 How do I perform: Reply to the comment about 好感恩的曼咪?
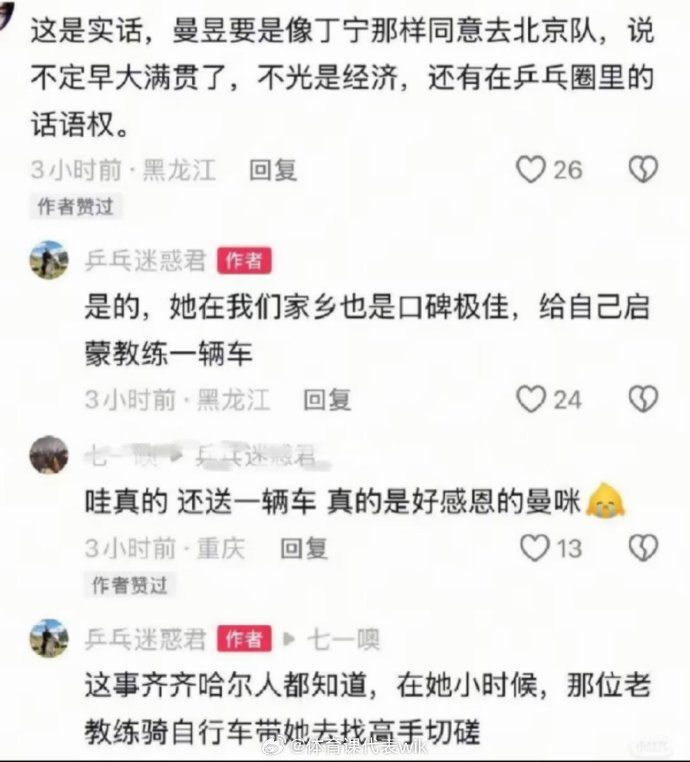point(304,547)
